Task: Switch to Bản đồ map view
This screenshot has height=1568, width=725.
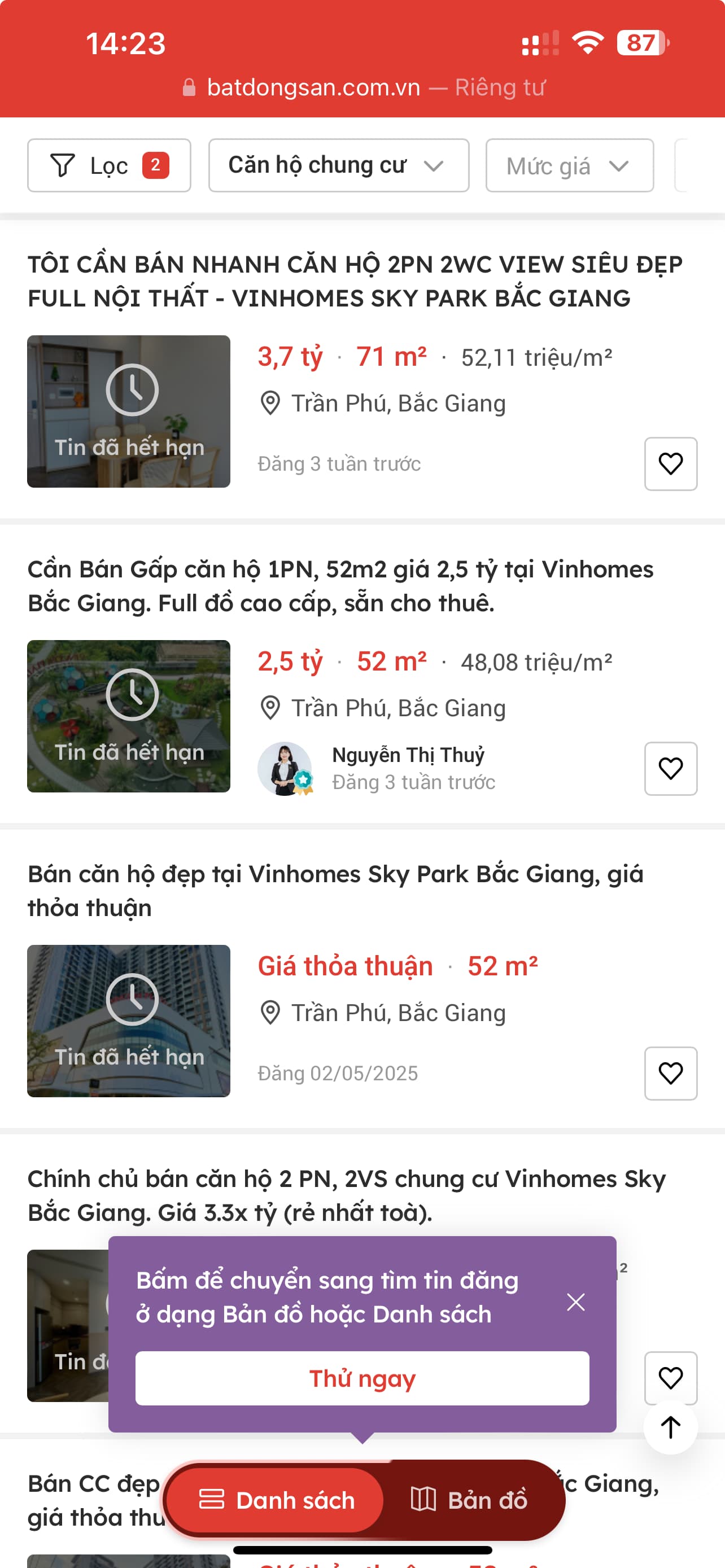Action: (469, 1500)
